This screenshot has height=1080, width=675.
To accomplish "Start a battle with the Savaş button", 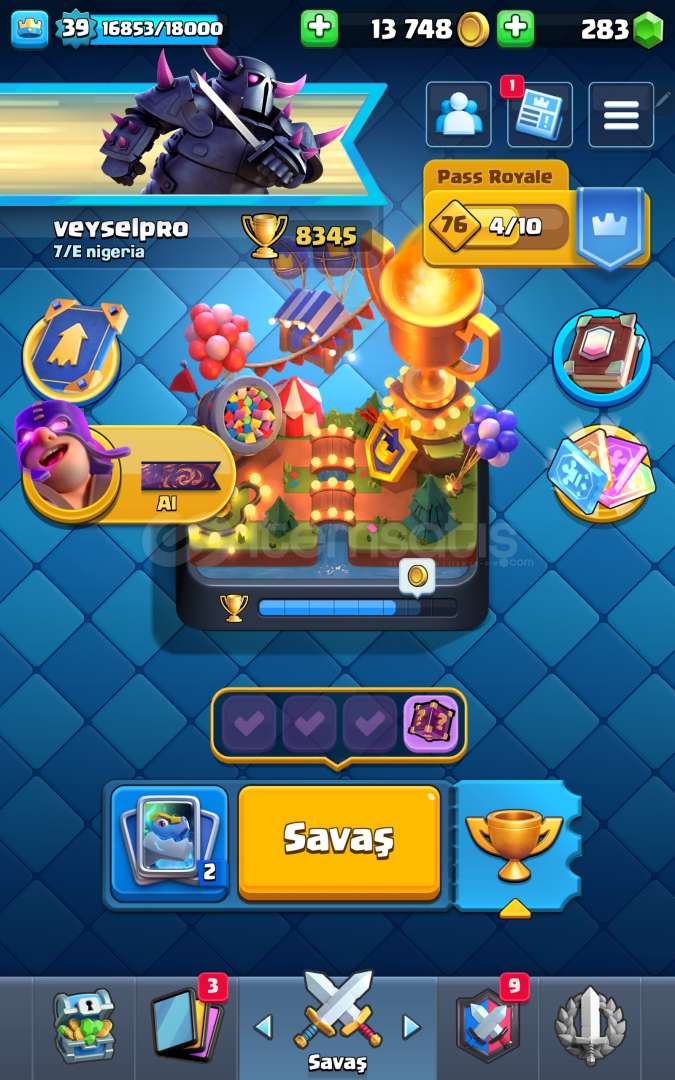I will pos(339,842).
